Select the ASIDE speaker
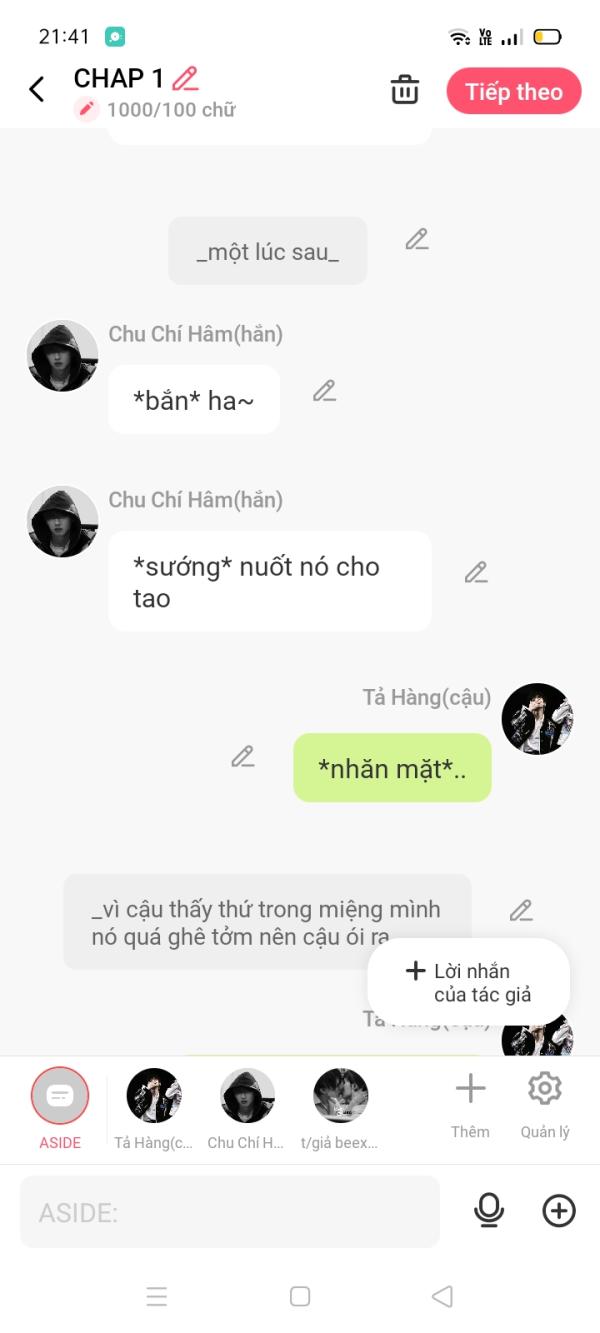Image resolution: width=600 pixels, height=1333 pixels. [x=60, y=1108]
